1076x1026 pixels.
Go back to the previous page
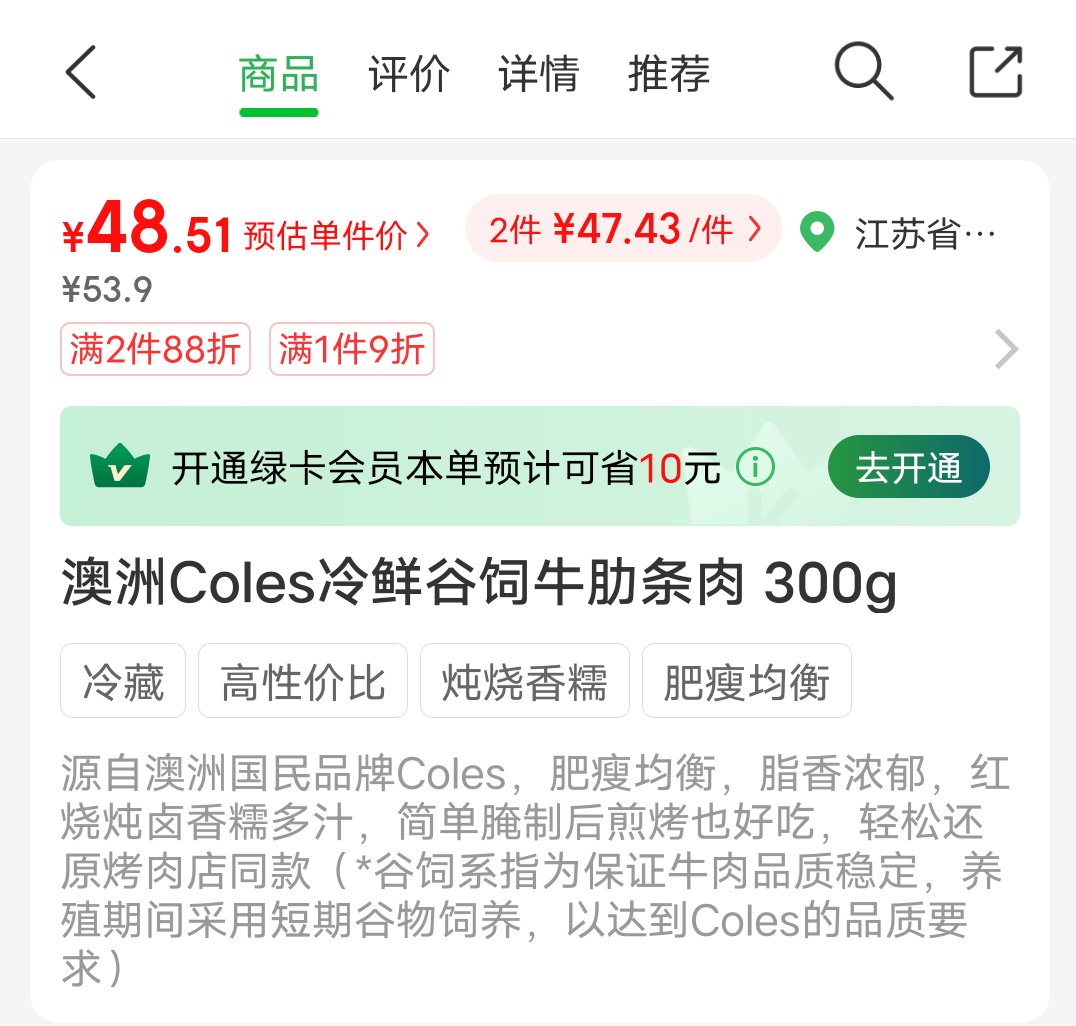click(x=80, y=73)
